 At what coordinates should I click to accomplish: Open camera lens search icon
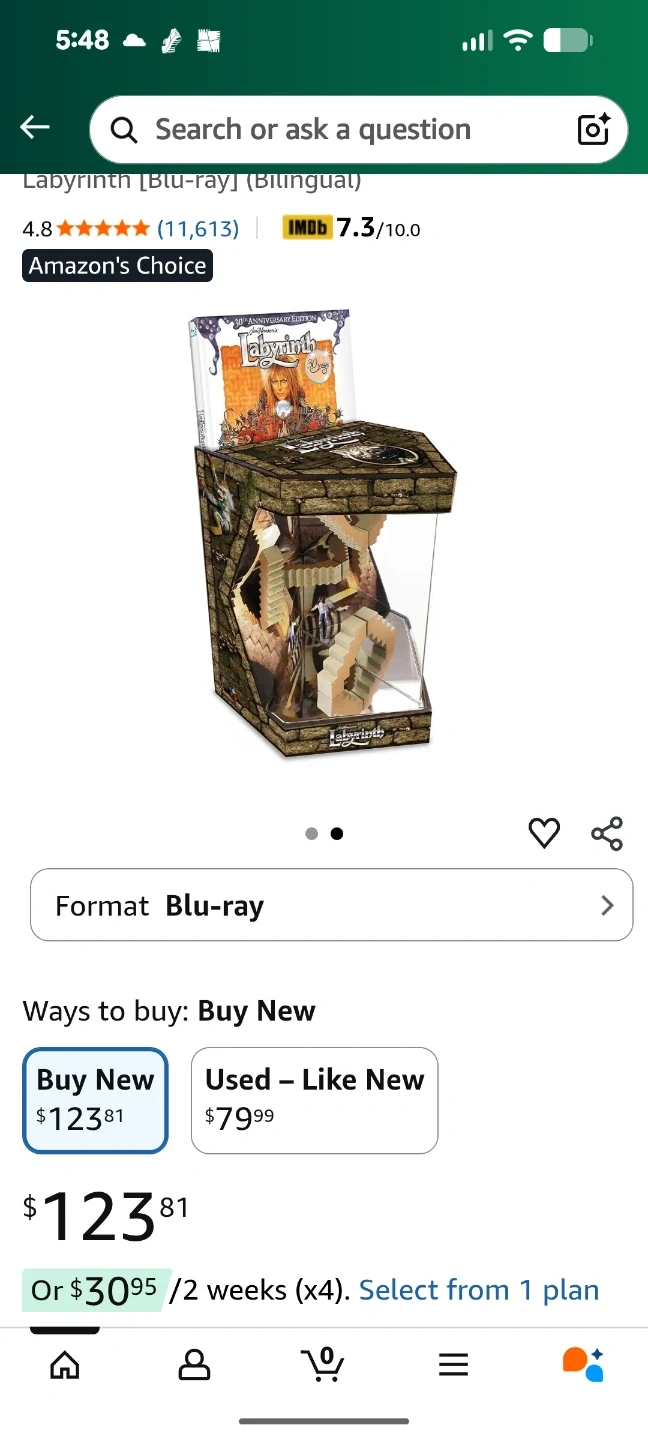pos(593,130)
